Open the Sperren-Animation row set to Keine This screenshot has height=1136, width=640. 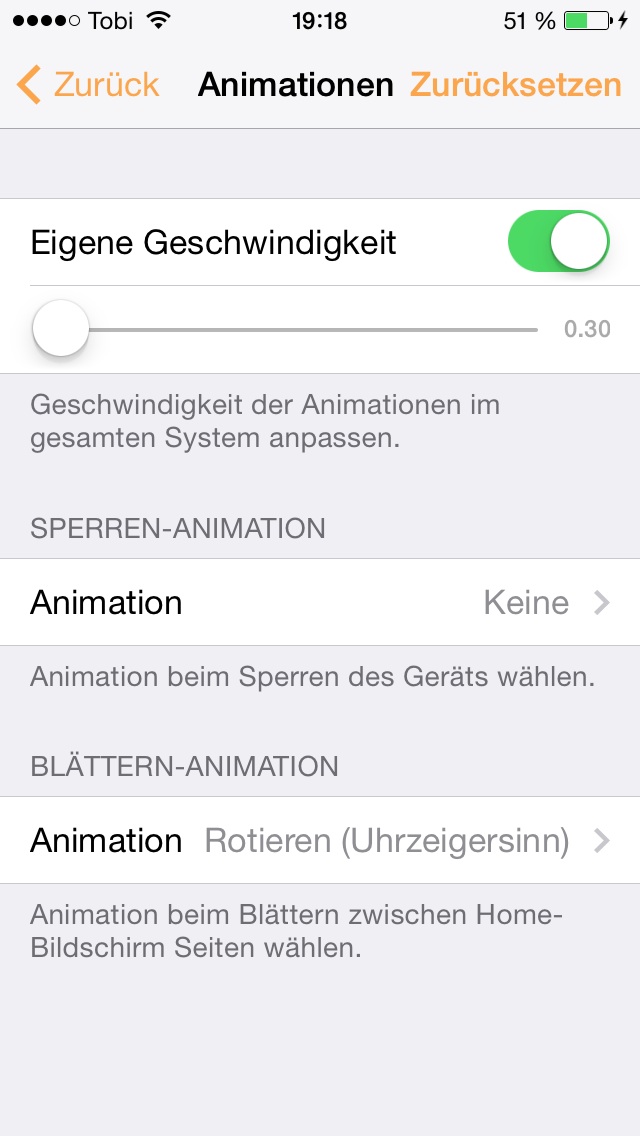[x=320, y=602]
